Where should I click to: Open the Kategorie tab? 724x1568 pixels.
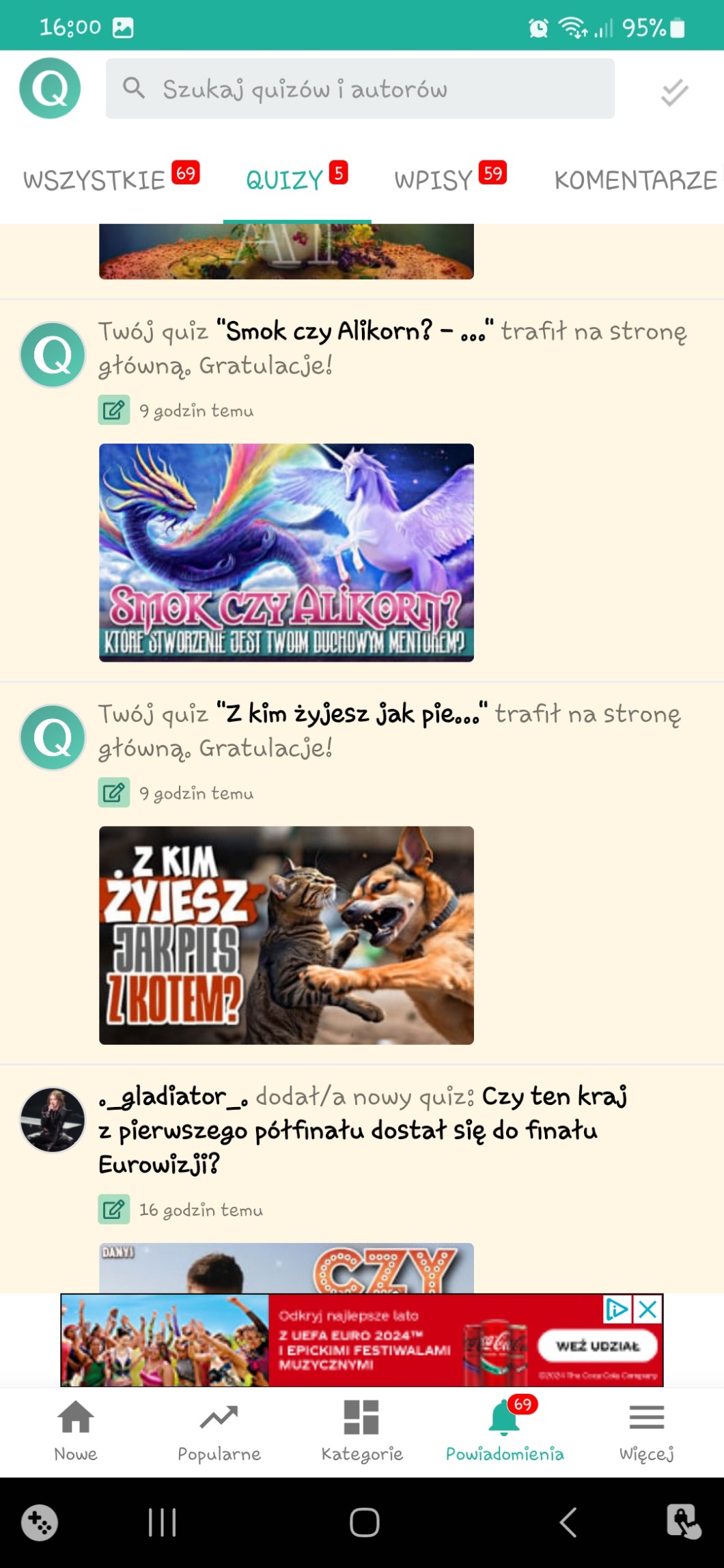point(362,1430)
